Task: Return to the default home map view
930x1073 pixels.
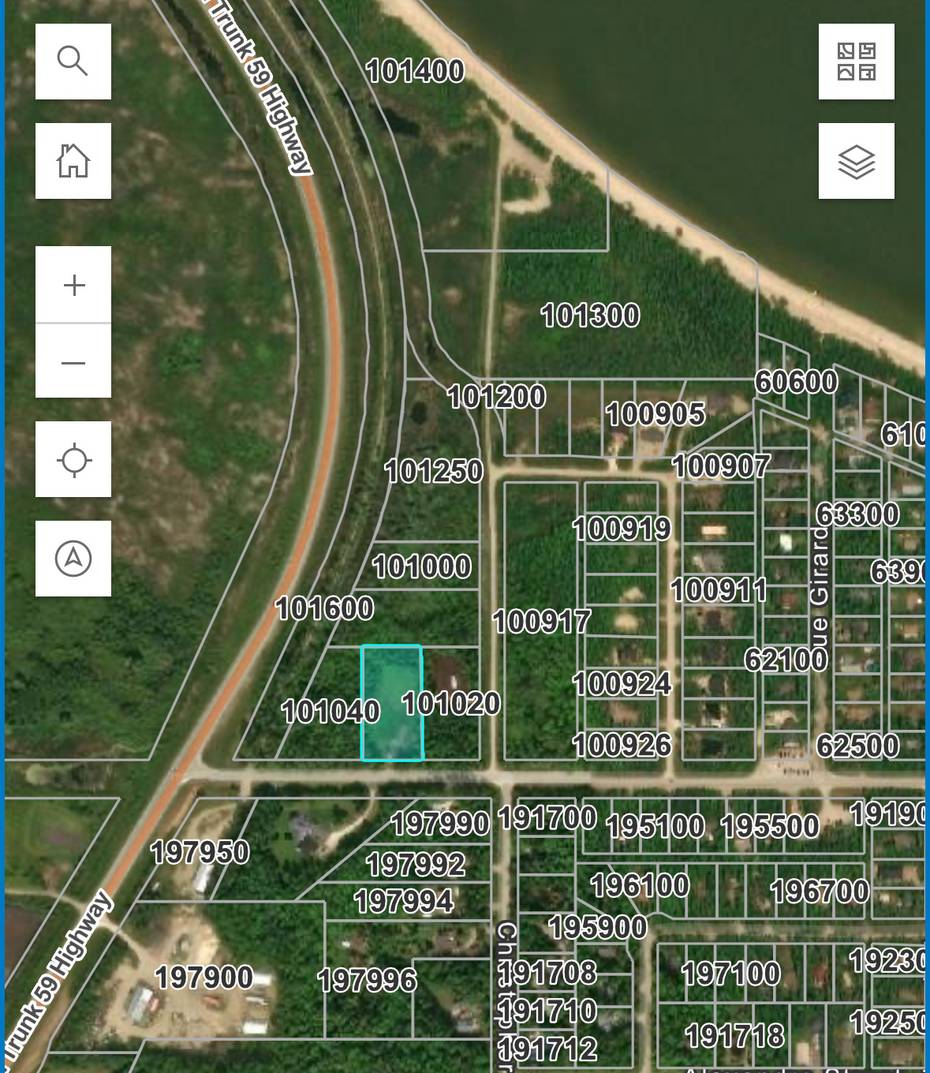Action: [x=73, y=160]
